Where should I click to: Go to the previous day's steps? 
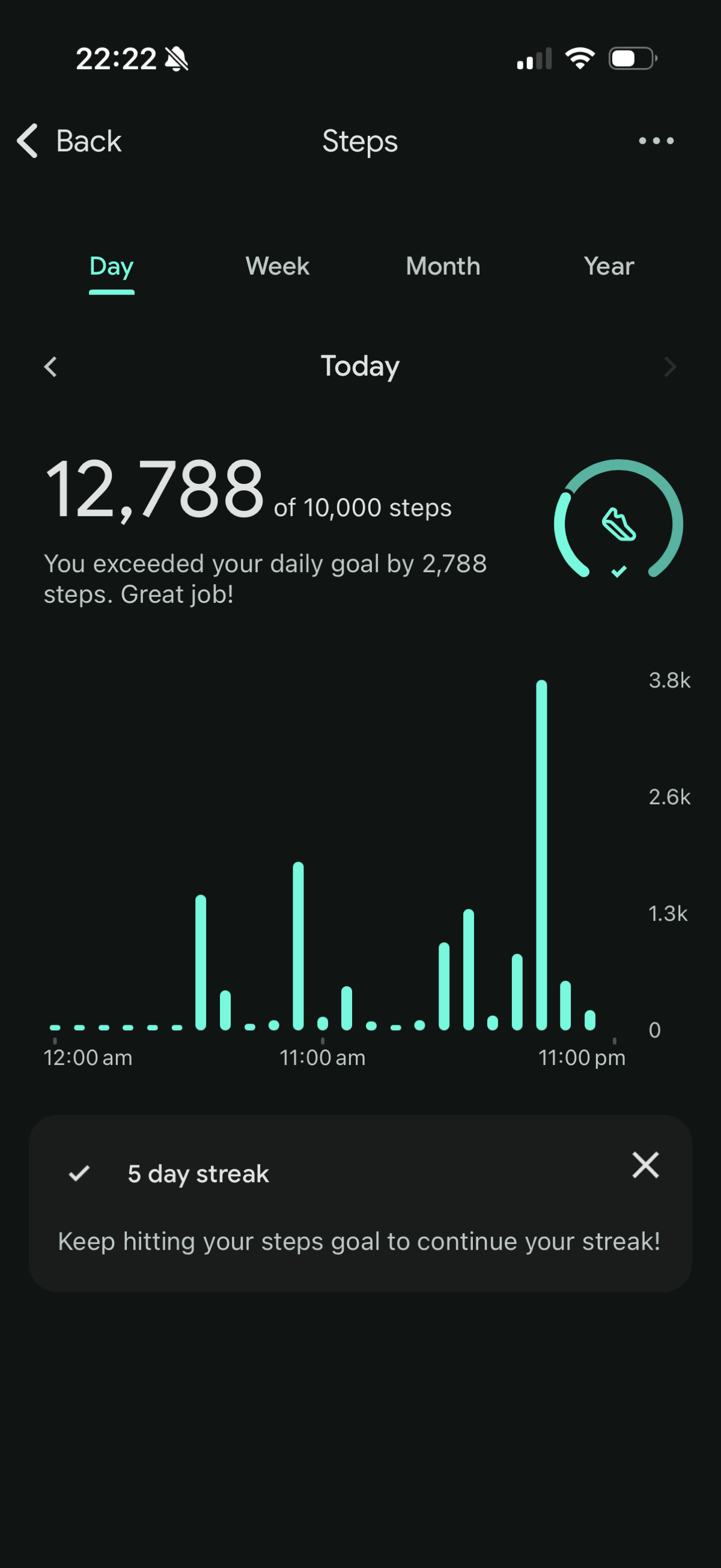click(x=51, y=367)
